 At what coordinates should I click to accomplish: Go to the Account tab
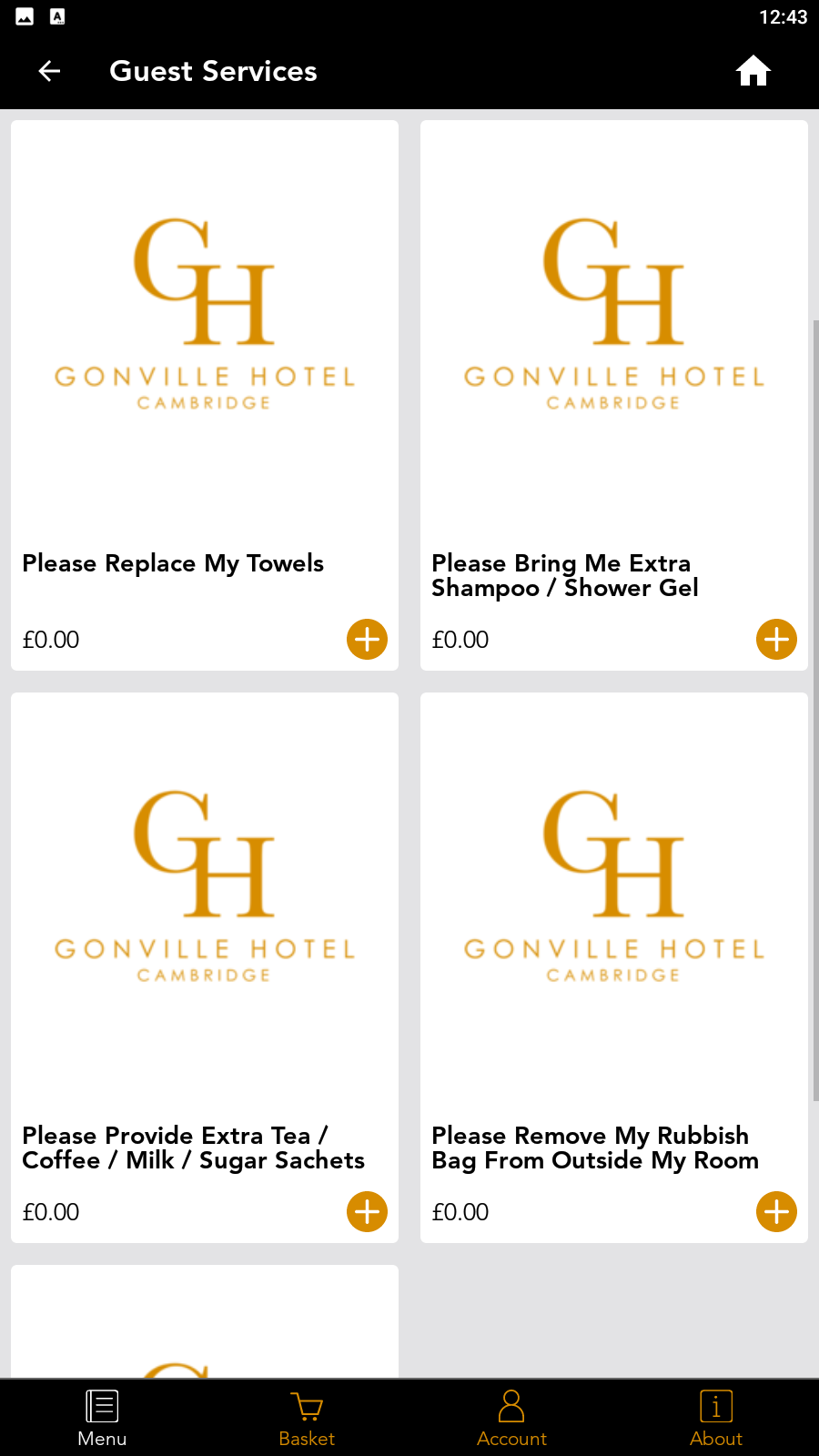coord(511,1419)
